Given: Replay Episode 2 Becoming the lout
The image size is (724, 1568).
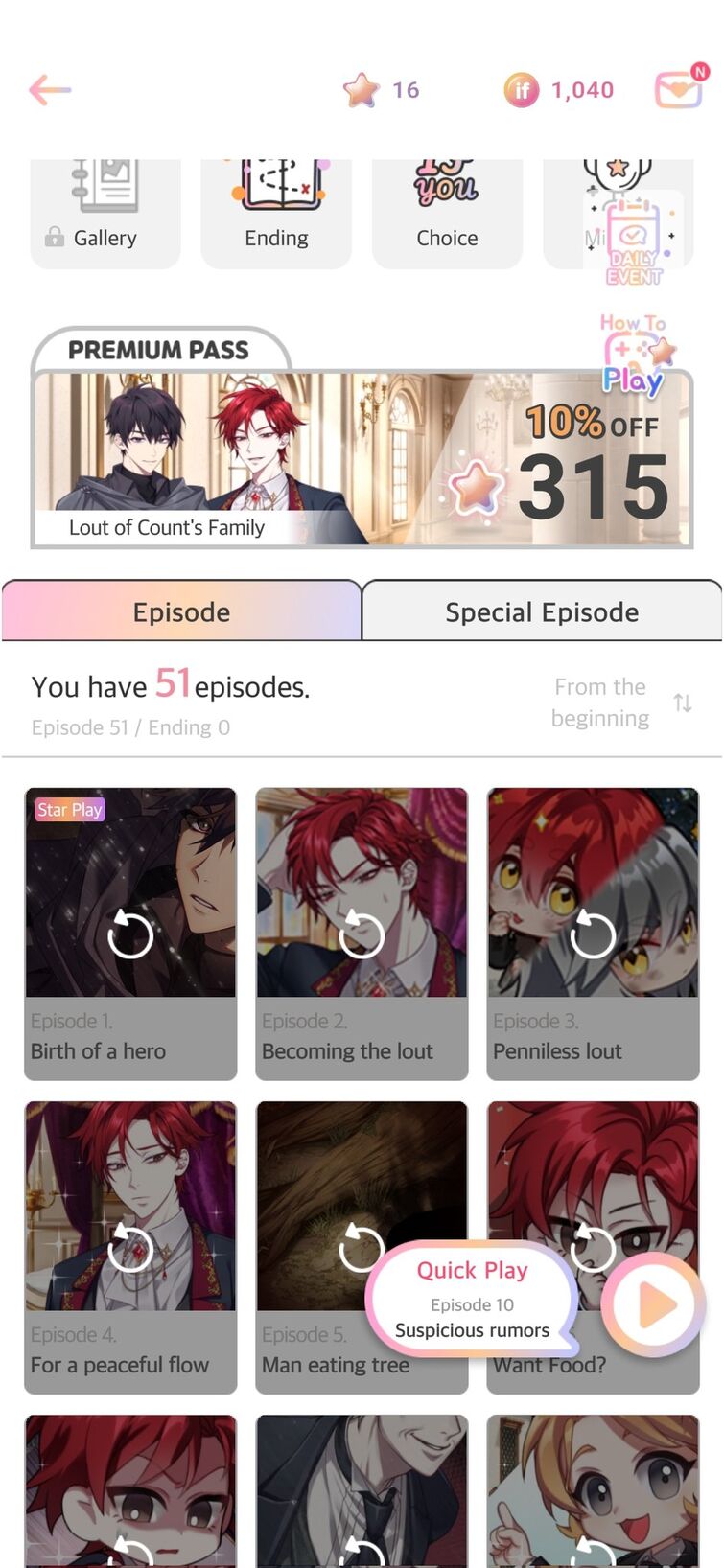Looking at the screenshot, I should click(362, 934).
